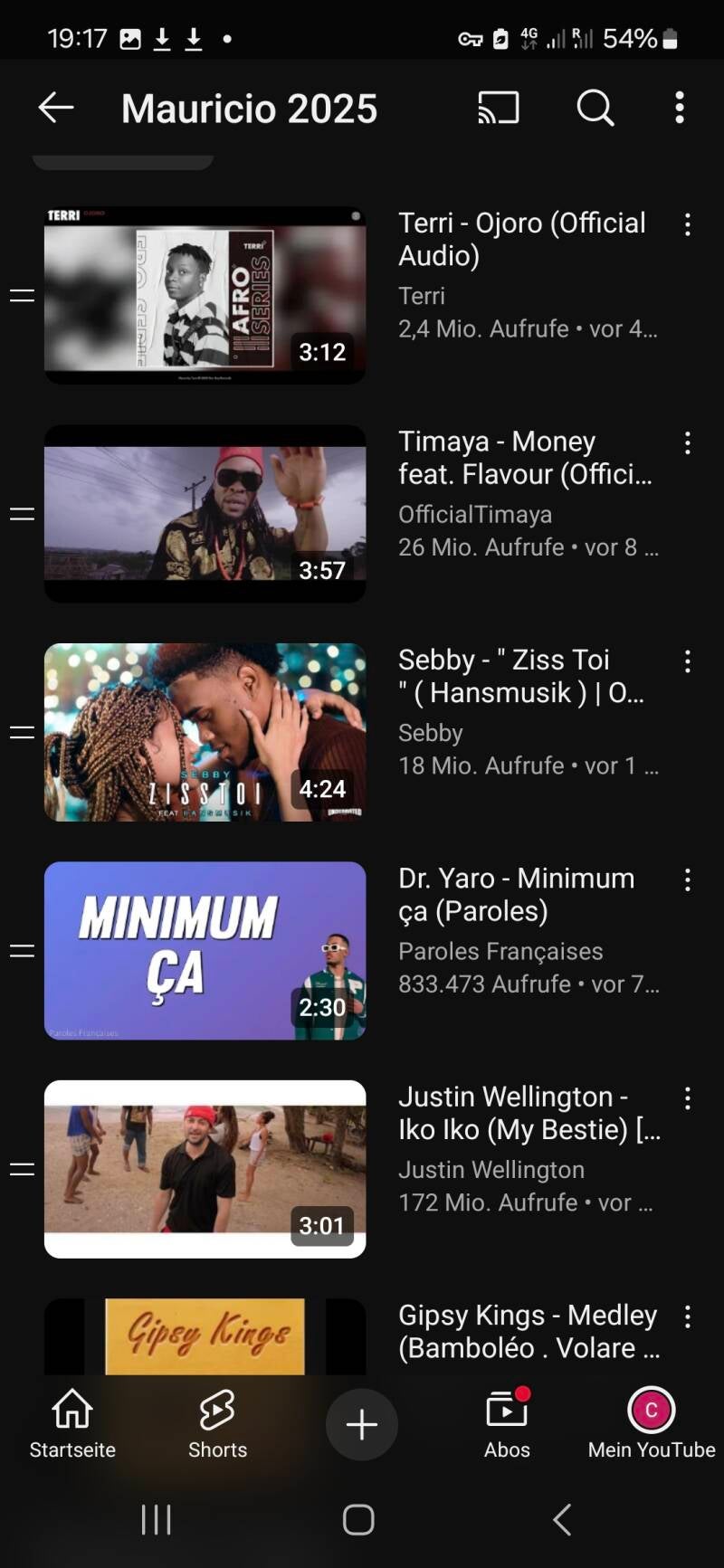Image resolution: width=724 pixels, height=1568 pixels.
Task: Create new content with the plus button
Action: (362, 1424)
